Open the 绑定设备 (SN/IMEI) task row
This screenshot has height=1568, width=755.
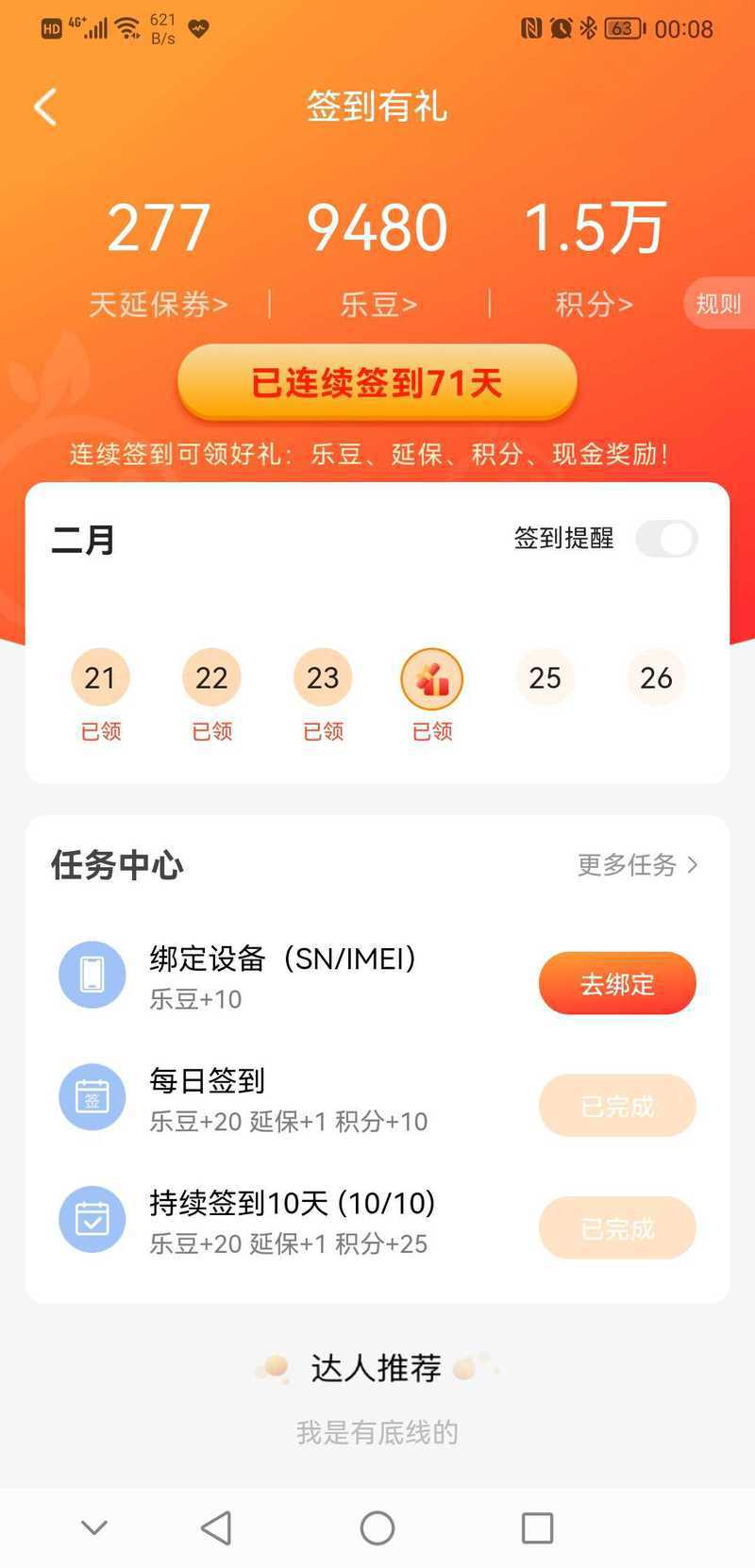pos(283,976)
